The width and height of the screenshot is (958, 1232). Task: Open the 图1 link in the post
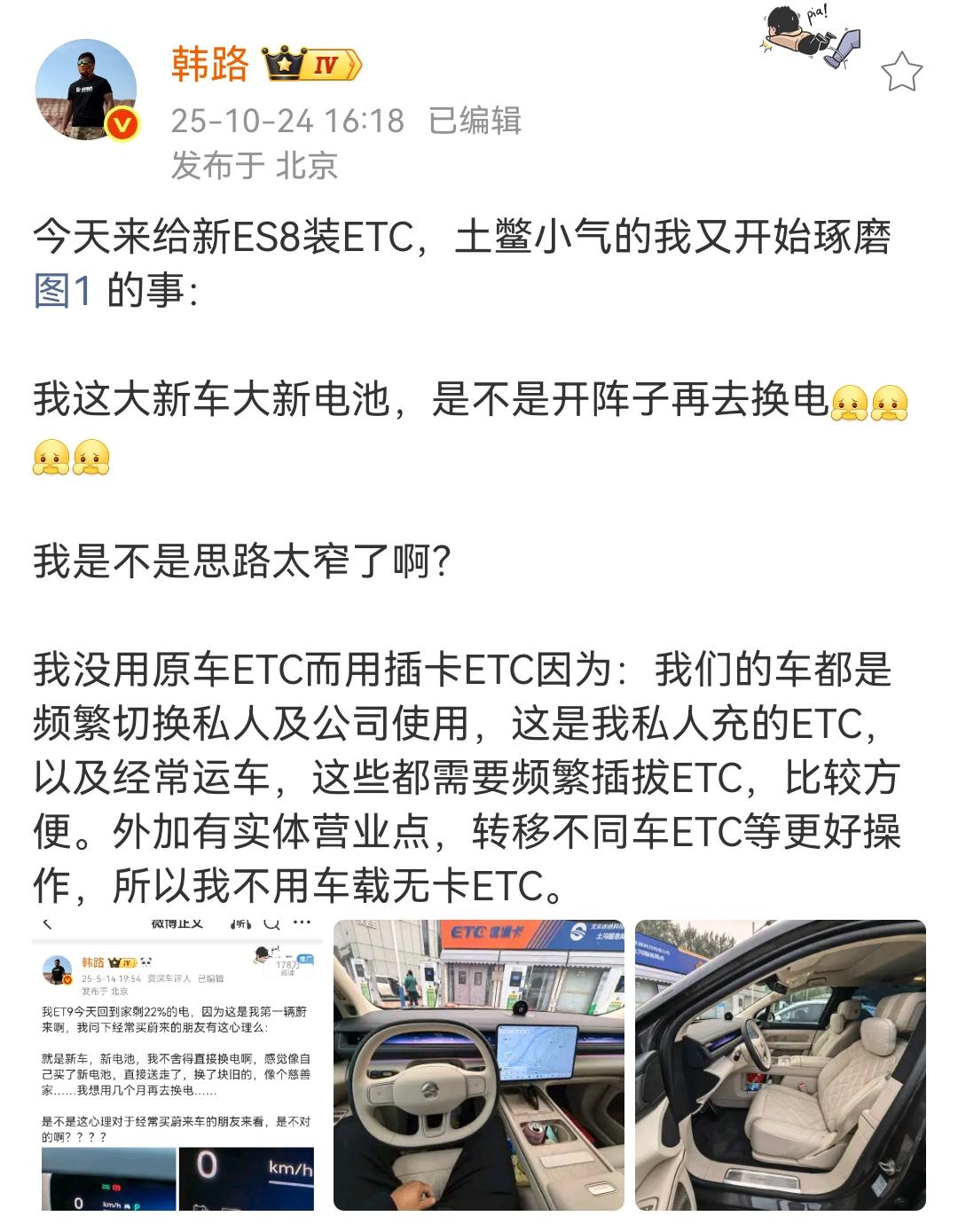(x=63, y=290)
